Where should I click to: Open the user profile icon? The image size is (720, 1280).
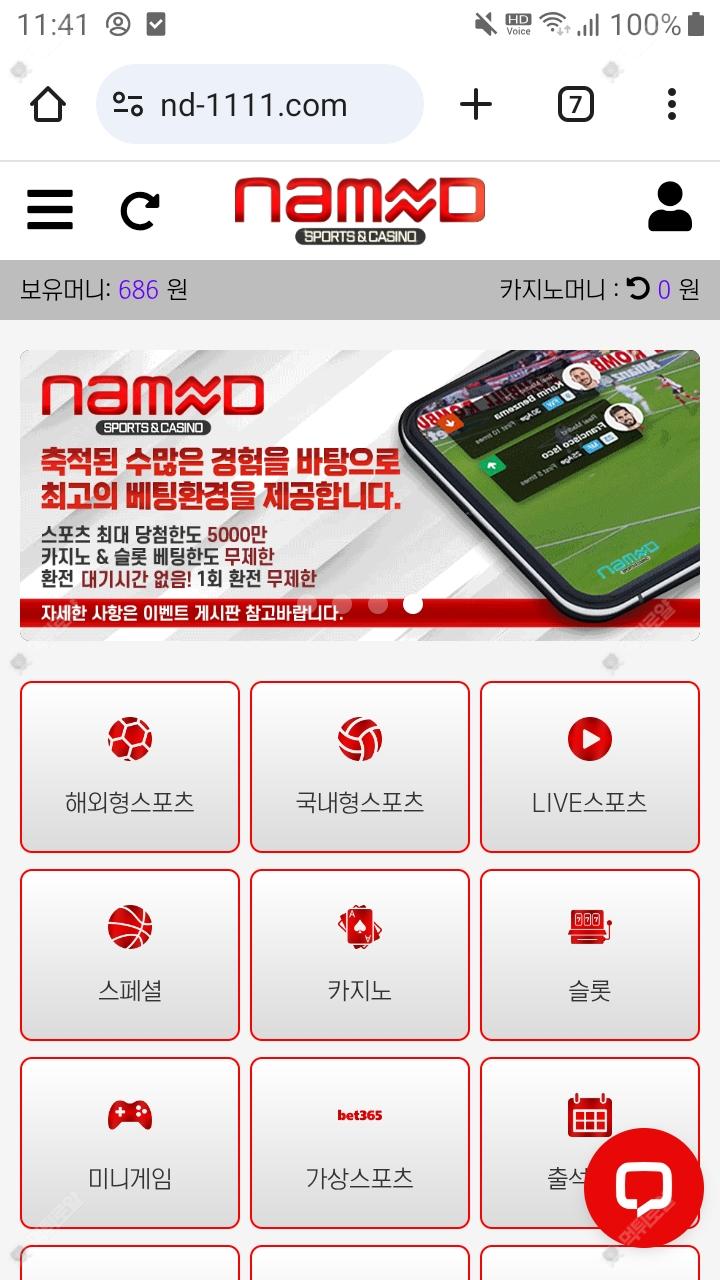coord(669,208)
